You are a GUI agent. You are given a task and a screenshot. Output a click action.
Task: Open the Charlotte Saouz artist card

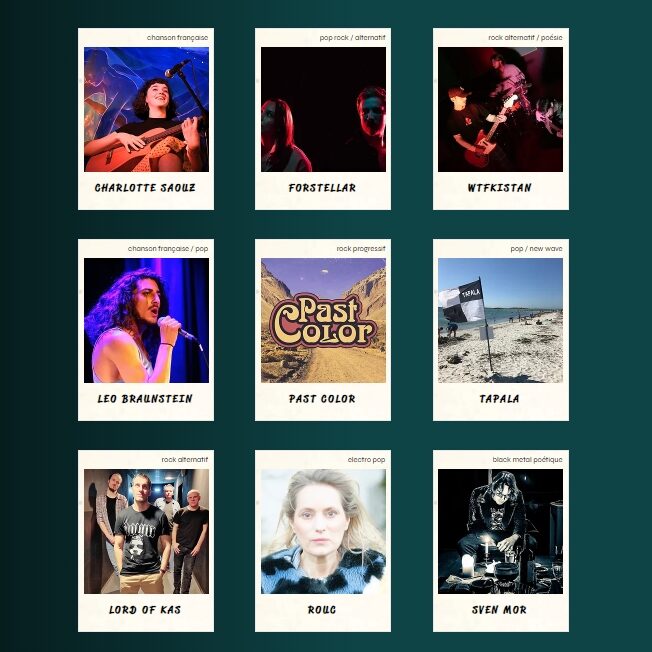pyautogui.click(x=146, y=110)
